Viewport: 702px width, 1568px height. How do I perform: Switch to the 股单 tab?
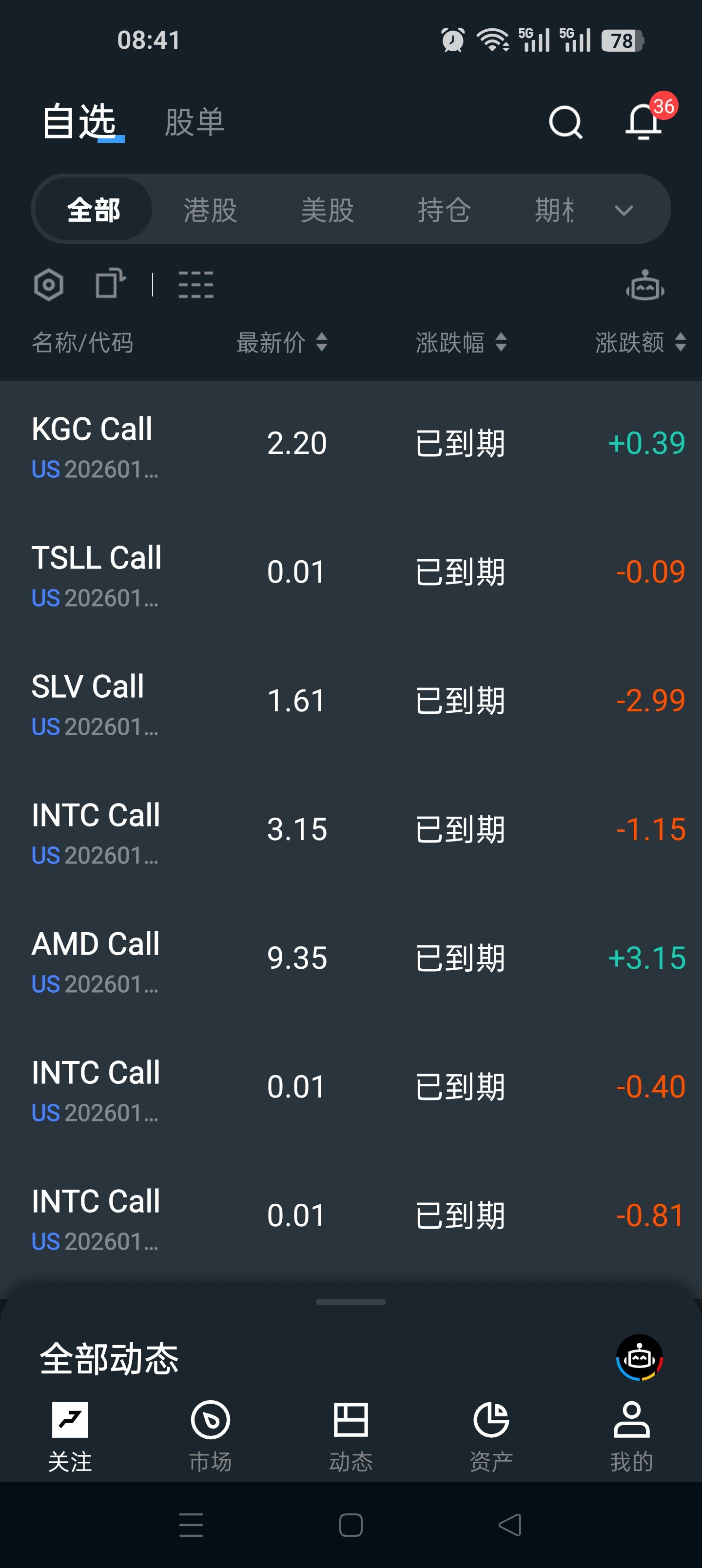click(194, 122)
